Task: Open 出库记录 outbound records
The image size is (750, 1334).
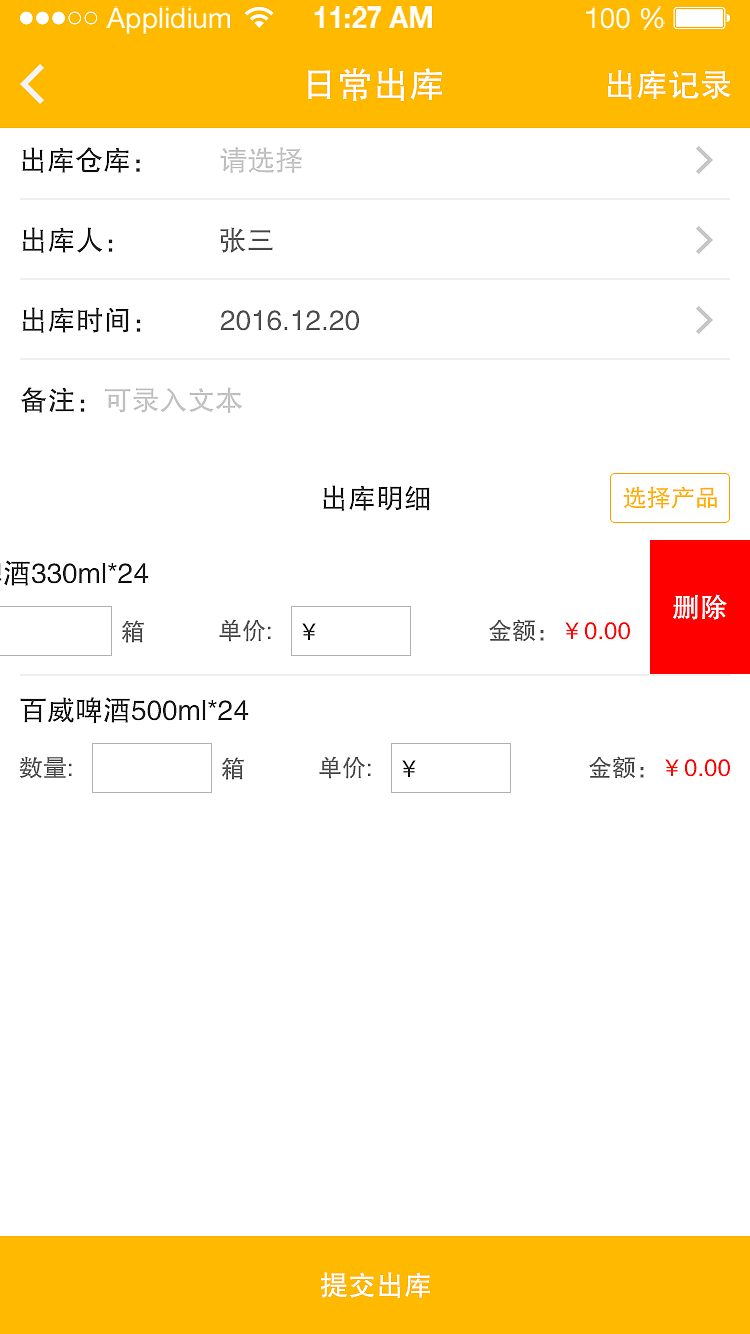Action: tap(668, 86)
